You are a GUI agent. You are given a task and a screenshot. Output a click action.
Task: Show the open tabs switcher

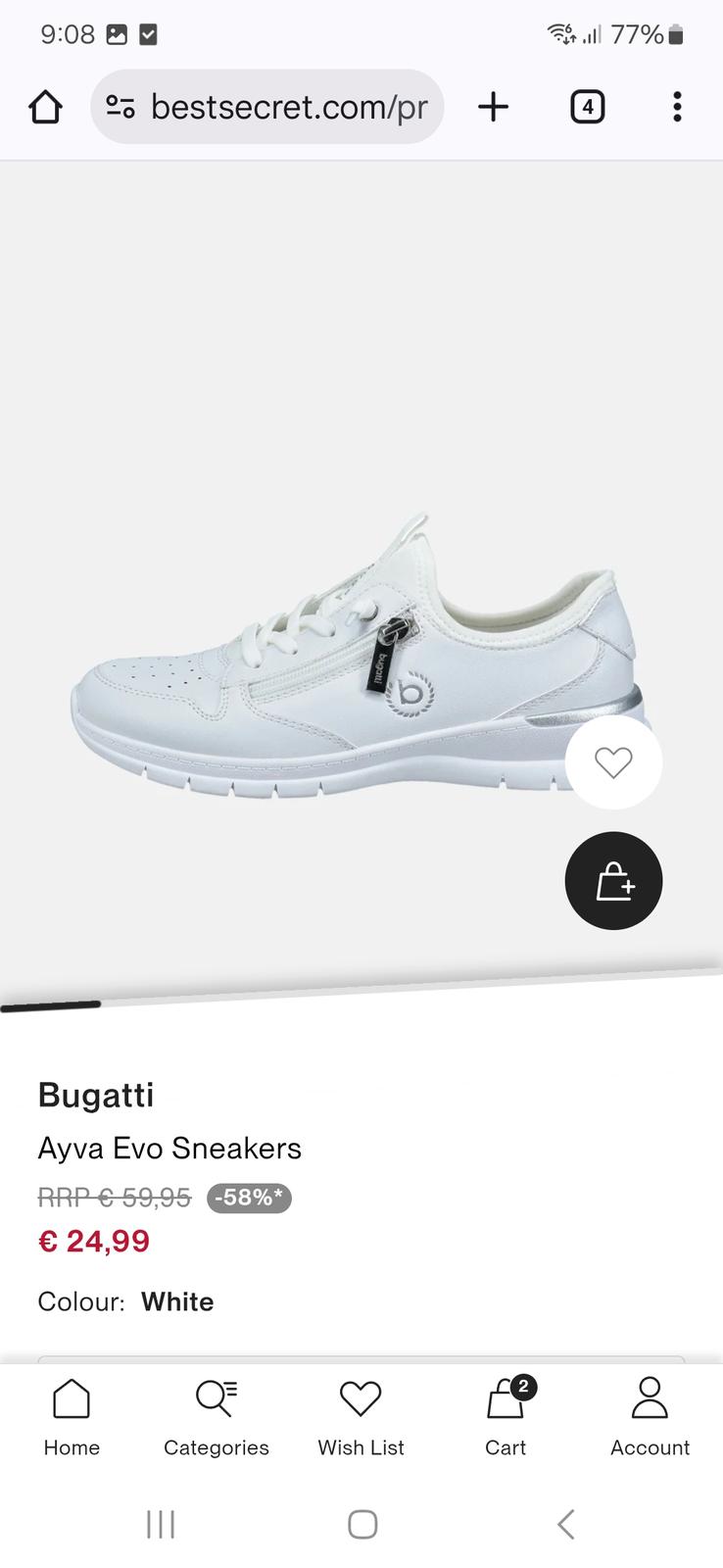pos(587,107)
